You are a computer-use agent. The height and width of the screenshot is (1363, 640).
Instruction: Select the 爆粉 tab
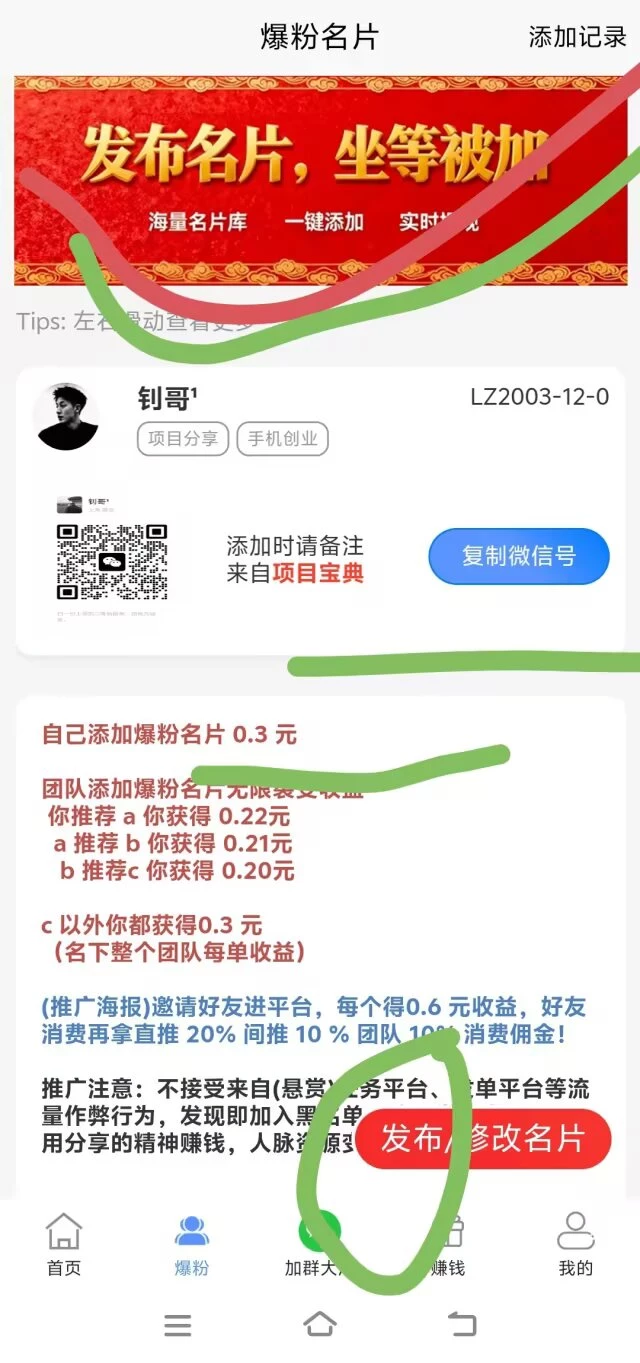[192, 1245]
